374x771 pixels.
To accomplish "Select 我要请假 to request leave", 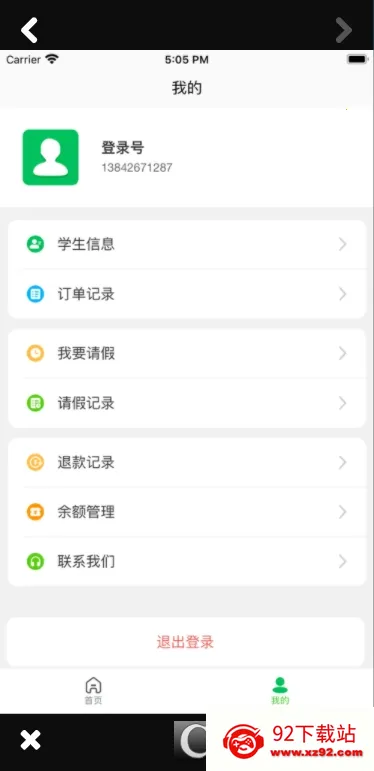I will tap(187, 354).
